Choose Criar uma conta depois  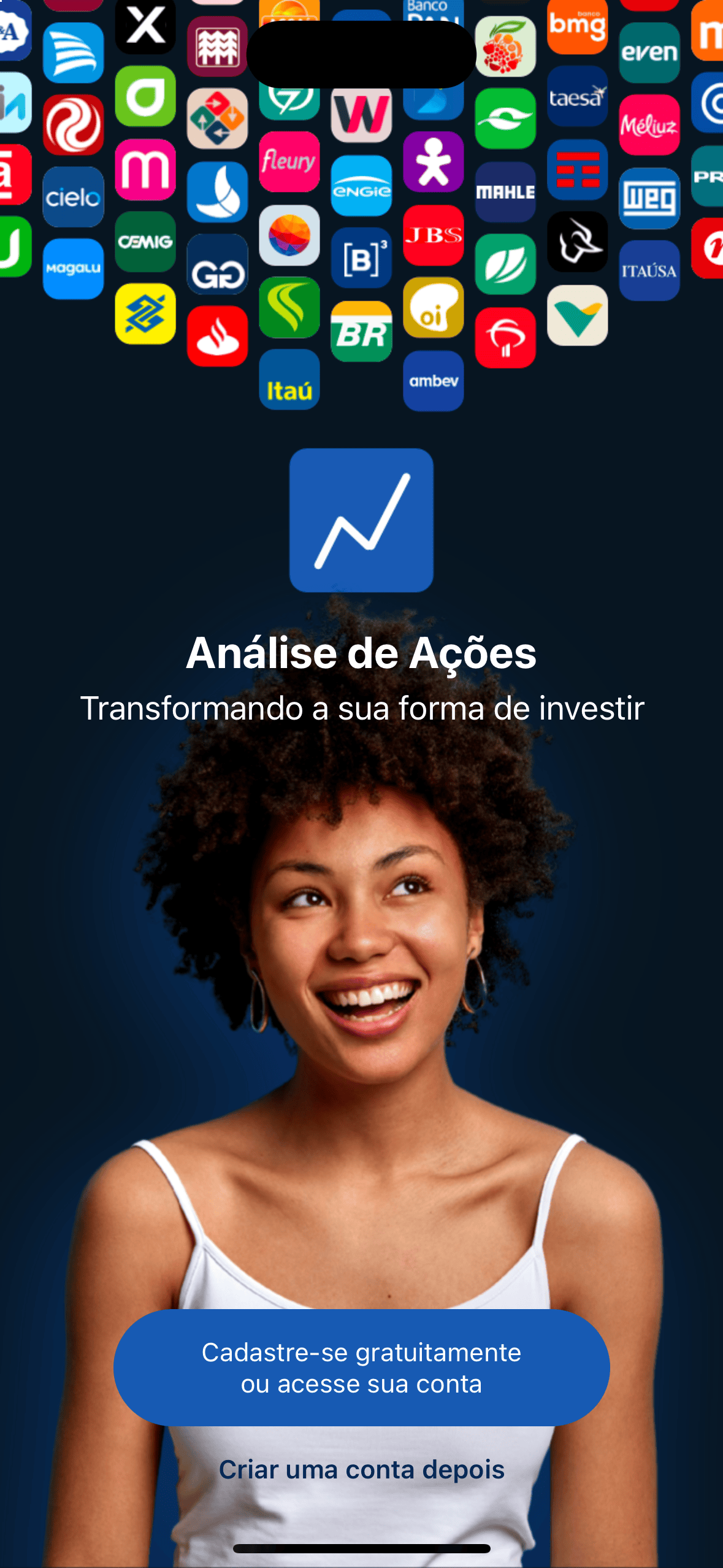point(361,1469)
